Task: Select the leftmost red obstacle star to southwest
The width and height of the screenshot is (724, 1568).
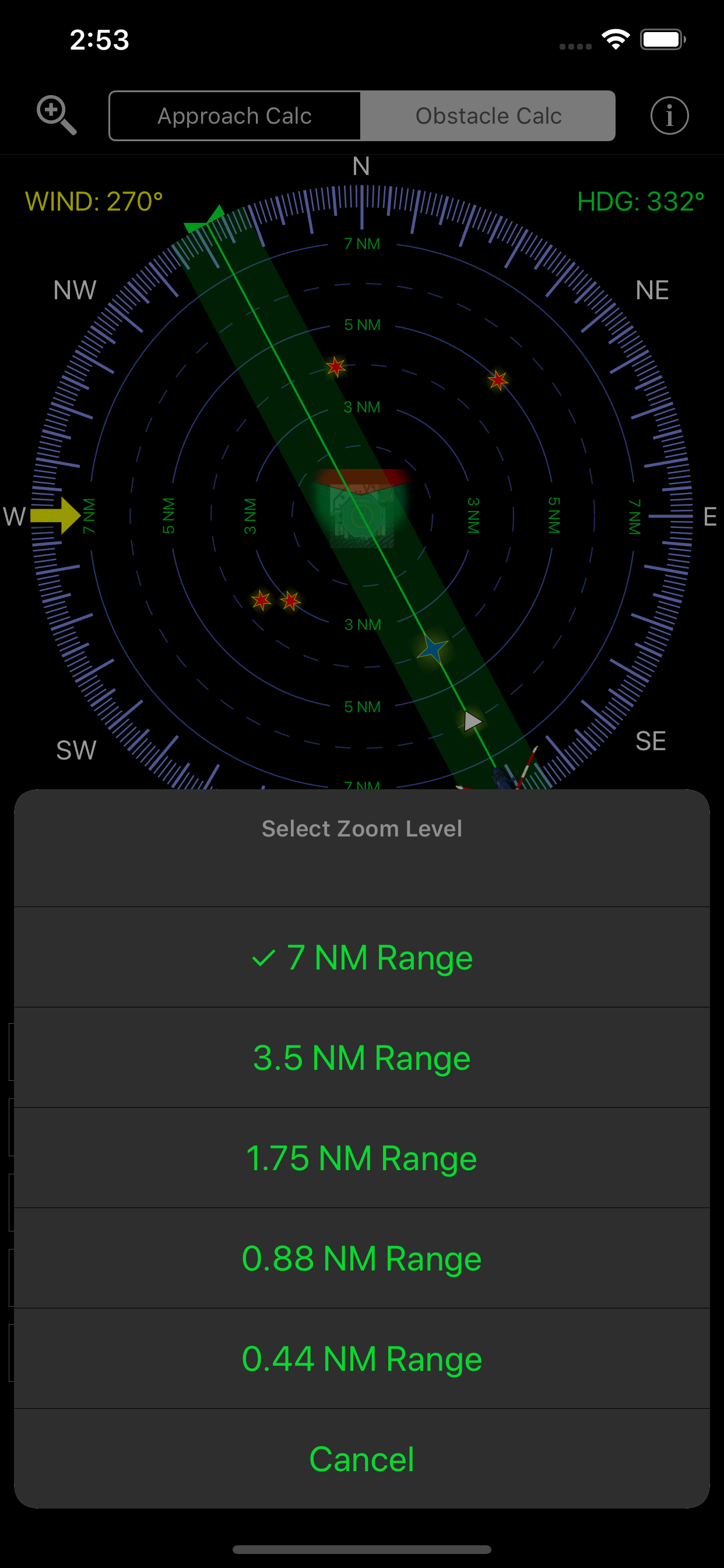Action: click(261, 600)
